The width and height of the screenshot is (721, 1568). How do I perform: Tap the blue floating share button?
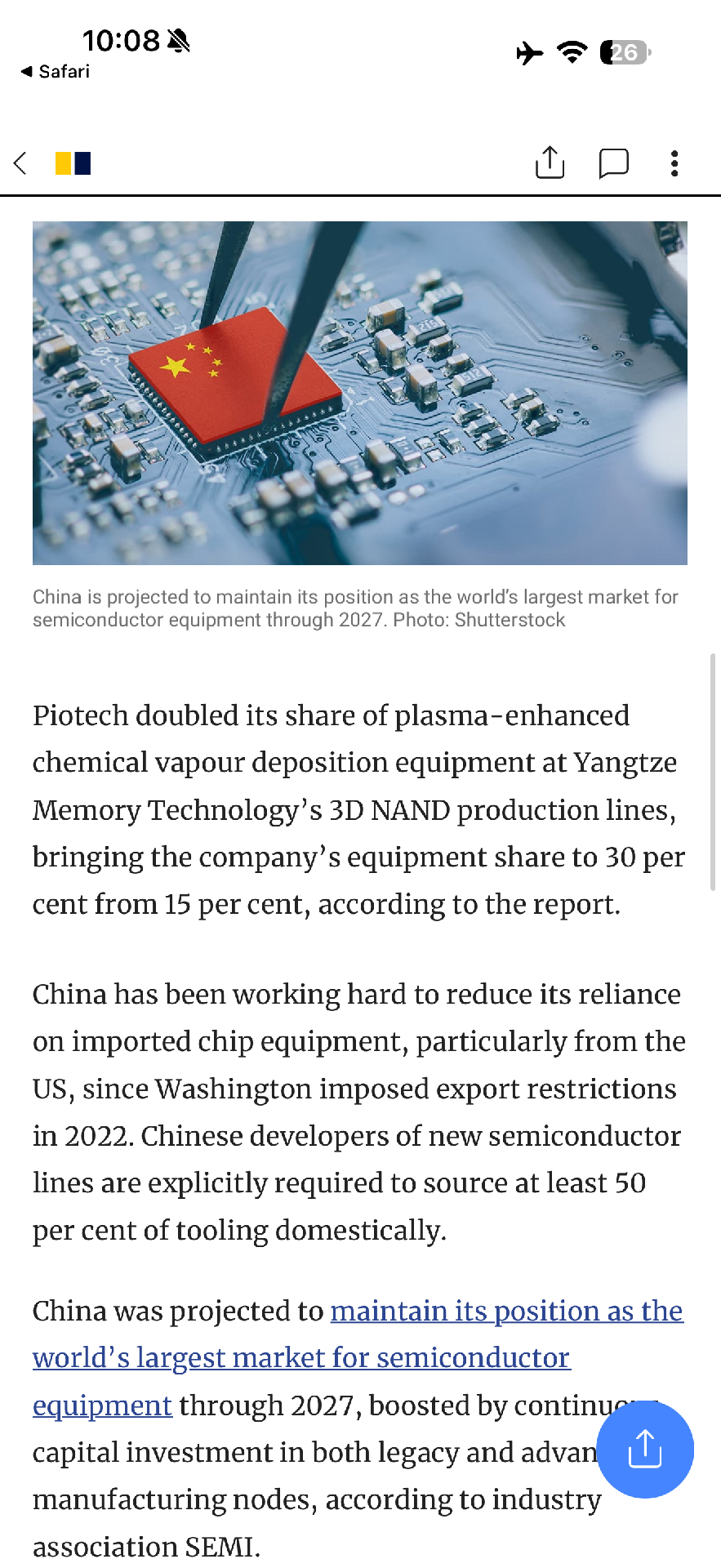coord(645,1449)
